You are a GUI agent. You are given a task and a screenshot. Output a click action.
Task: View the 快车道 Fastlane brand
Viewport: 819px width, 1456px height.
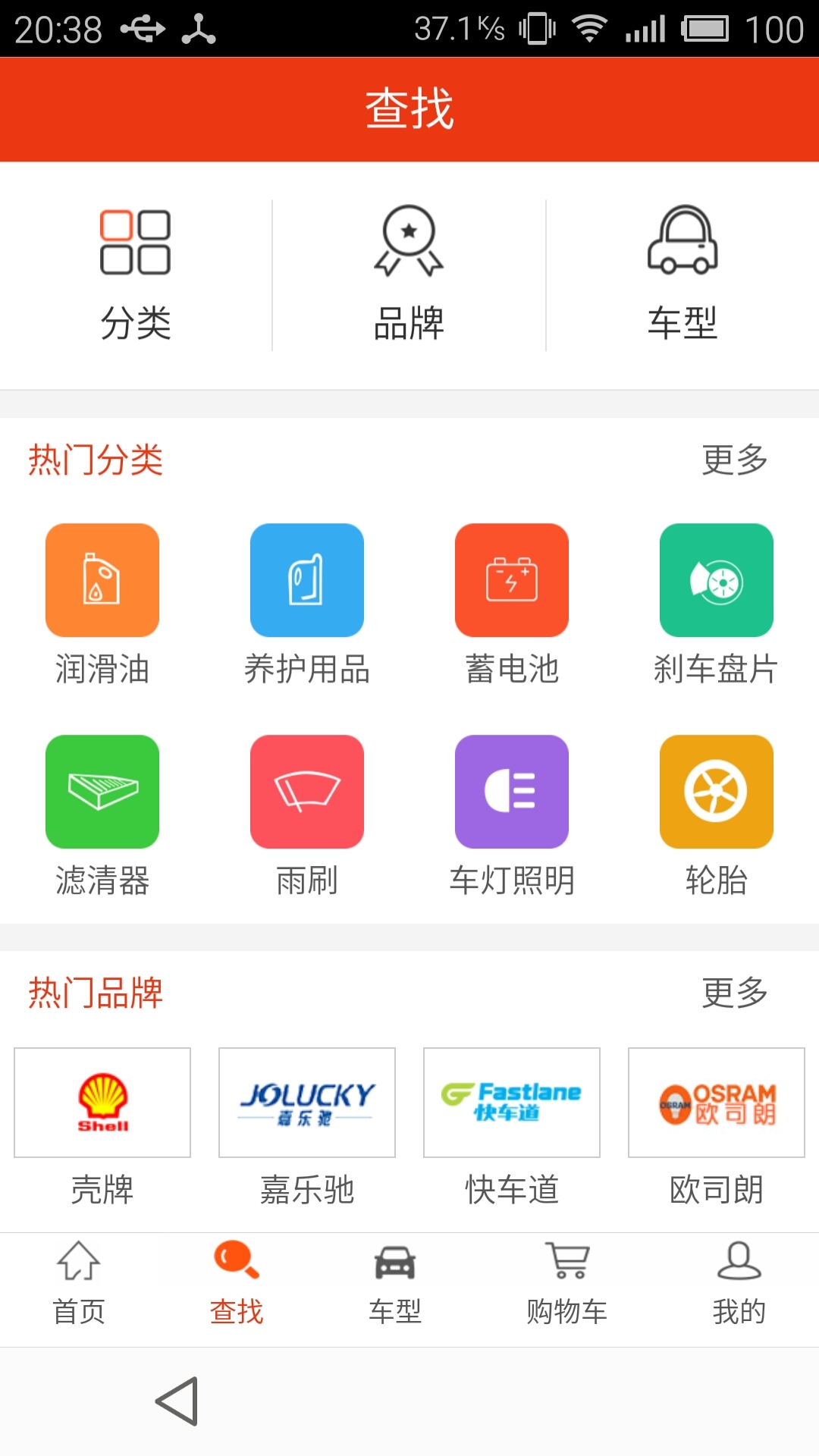(x=512, y=1126)
